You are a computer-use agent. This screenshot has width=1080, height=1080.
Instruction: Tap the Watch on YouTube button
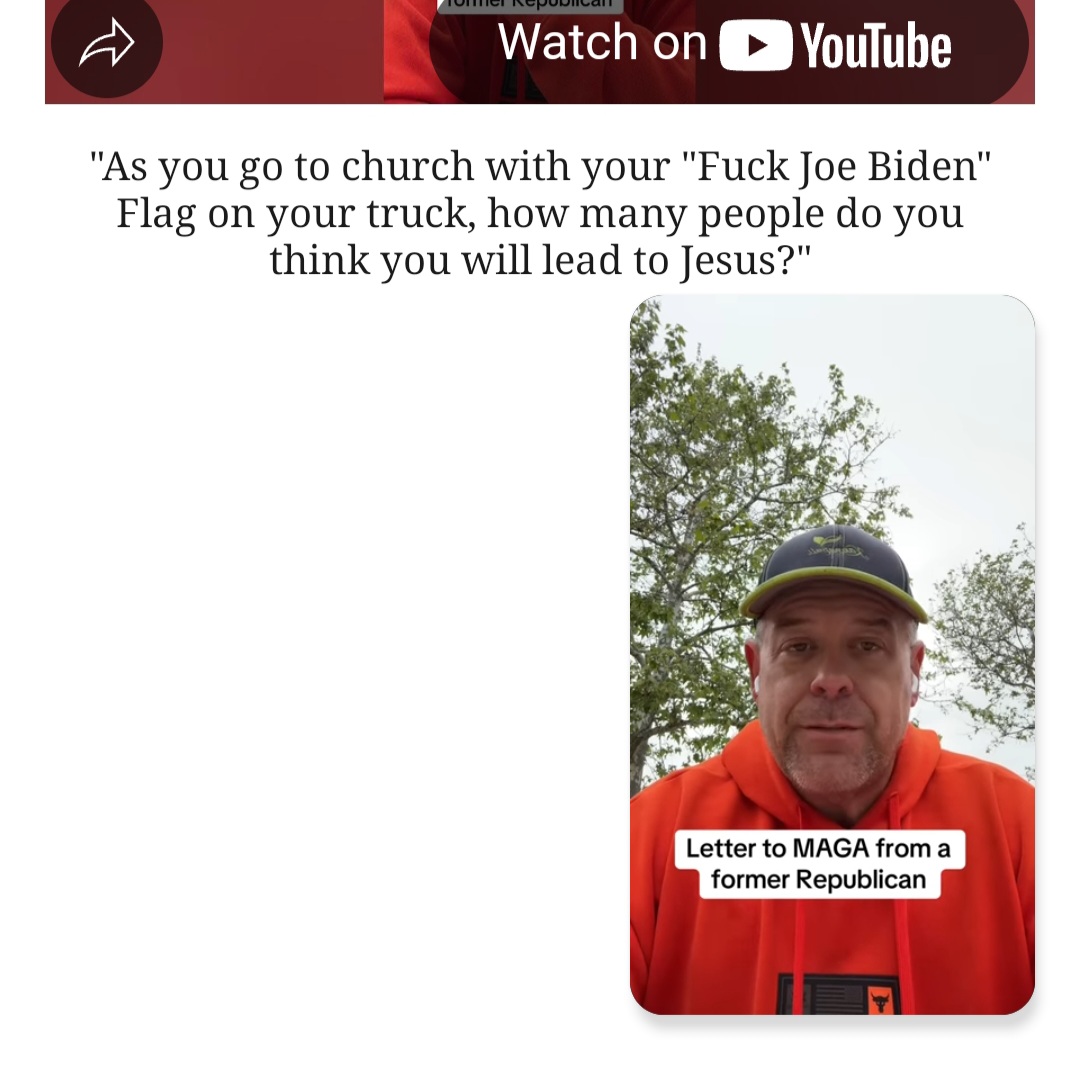pyautogui.click(x=727, y=45)
